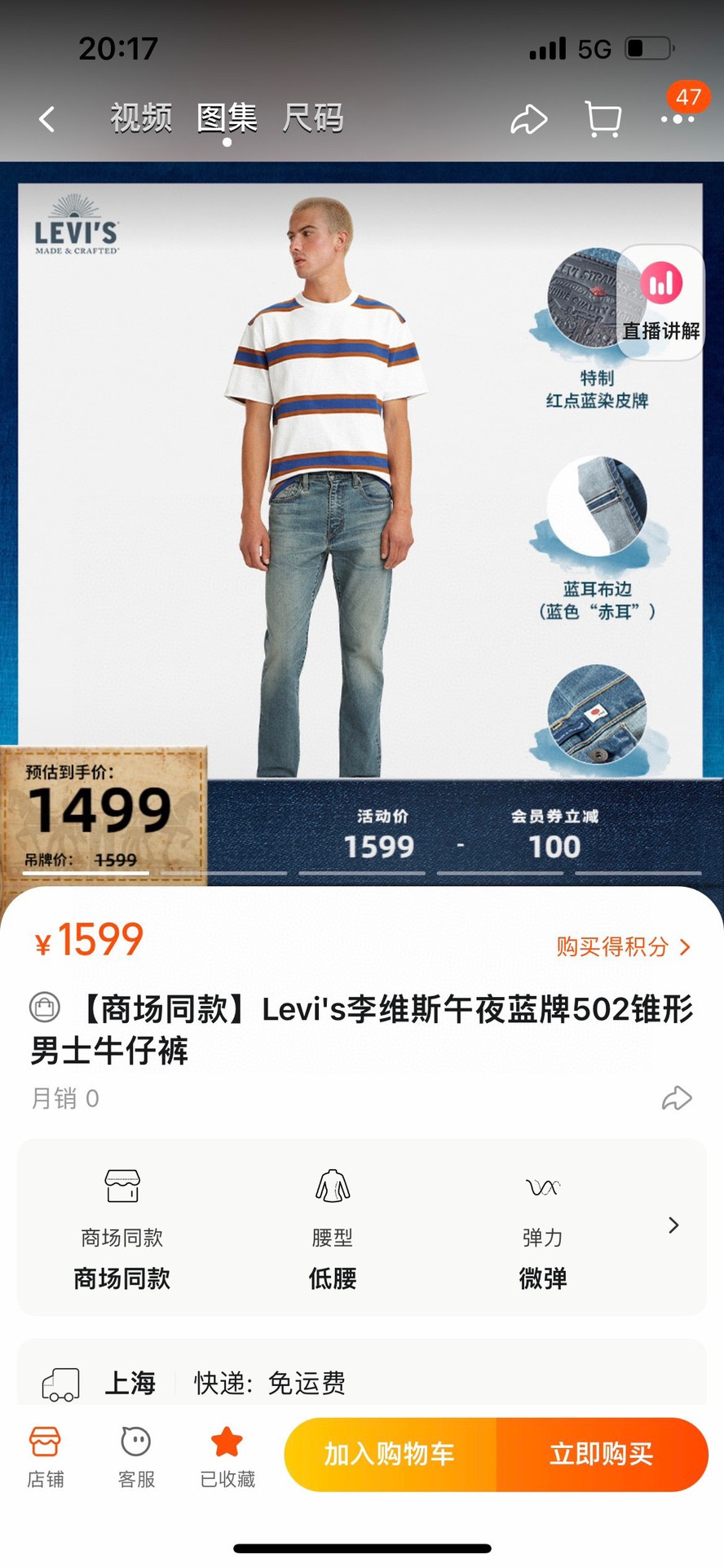Viewport: 724px width, 1568px height.
Task: Tap the share arrow in the top bar
Action: tap(529, 119)
